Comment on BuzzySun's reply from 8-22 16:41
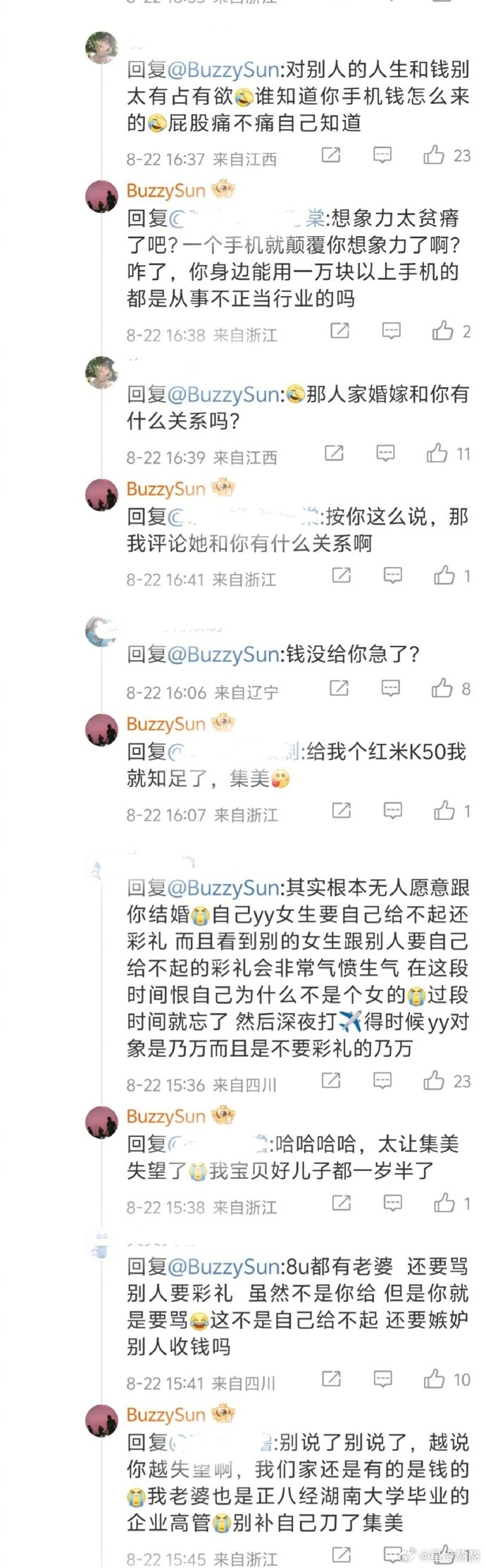 [392, 575]
